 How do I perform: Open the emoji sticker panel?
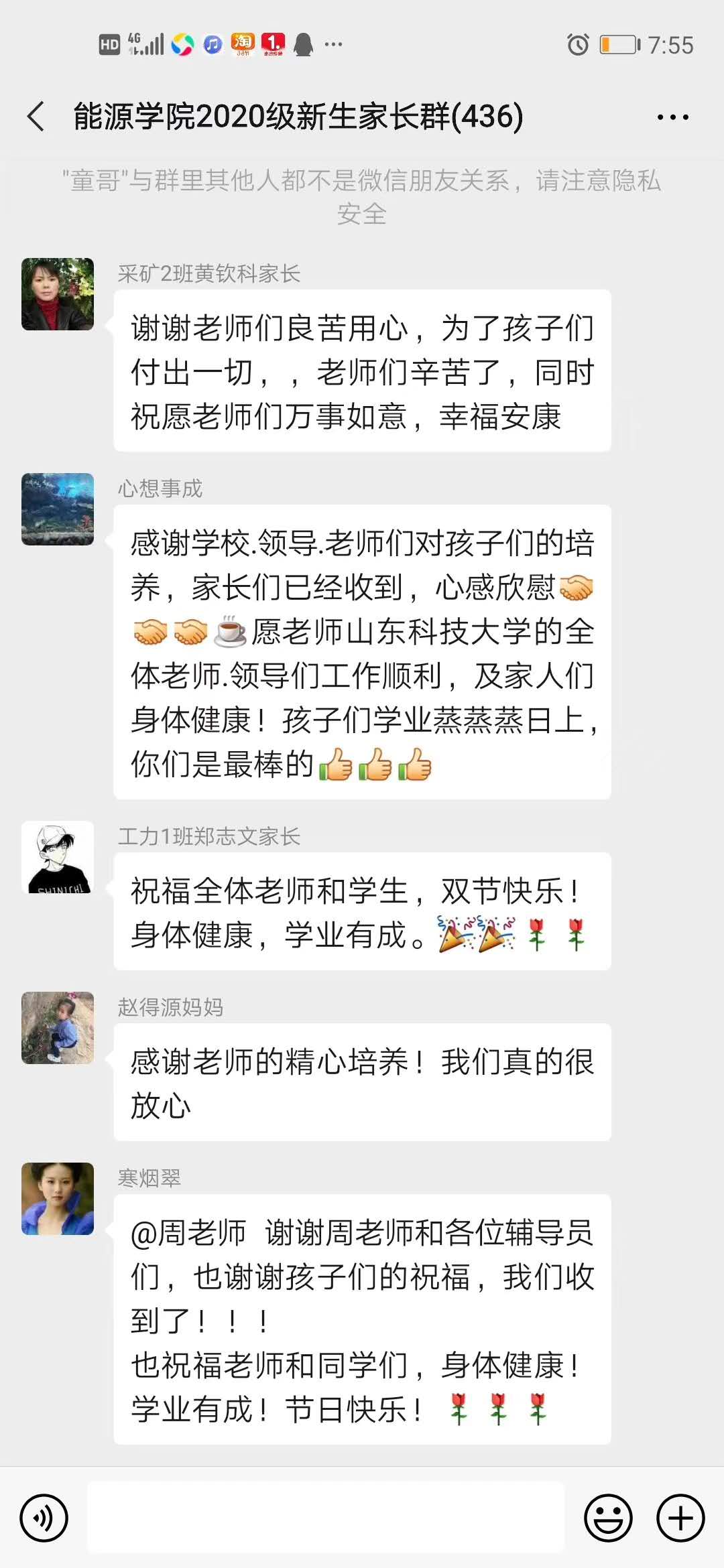[x=608, y=1518]
